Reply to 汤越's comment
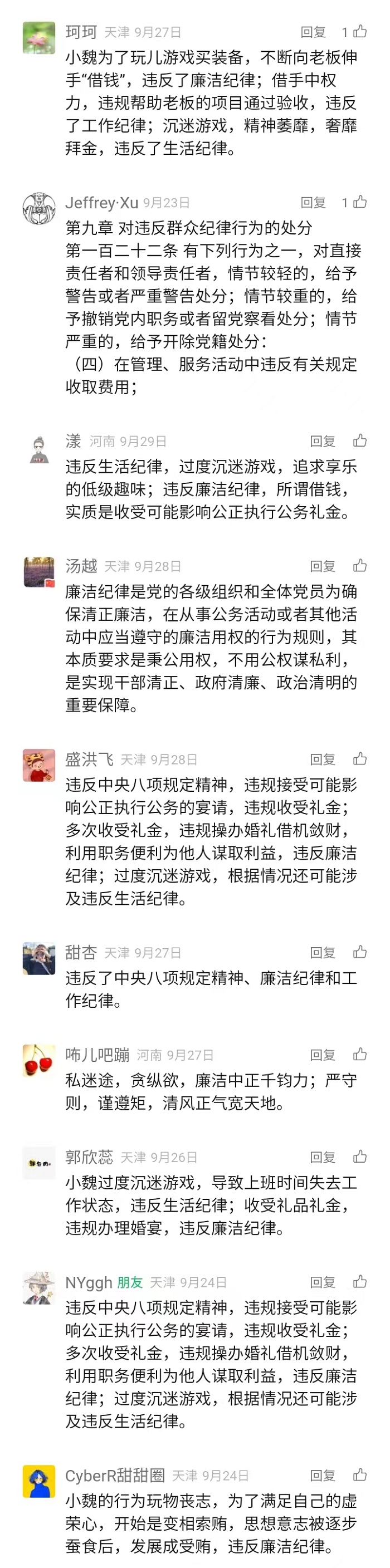Image resolution: width=390 pixels, height=1568 pixels. pos(323,567)
